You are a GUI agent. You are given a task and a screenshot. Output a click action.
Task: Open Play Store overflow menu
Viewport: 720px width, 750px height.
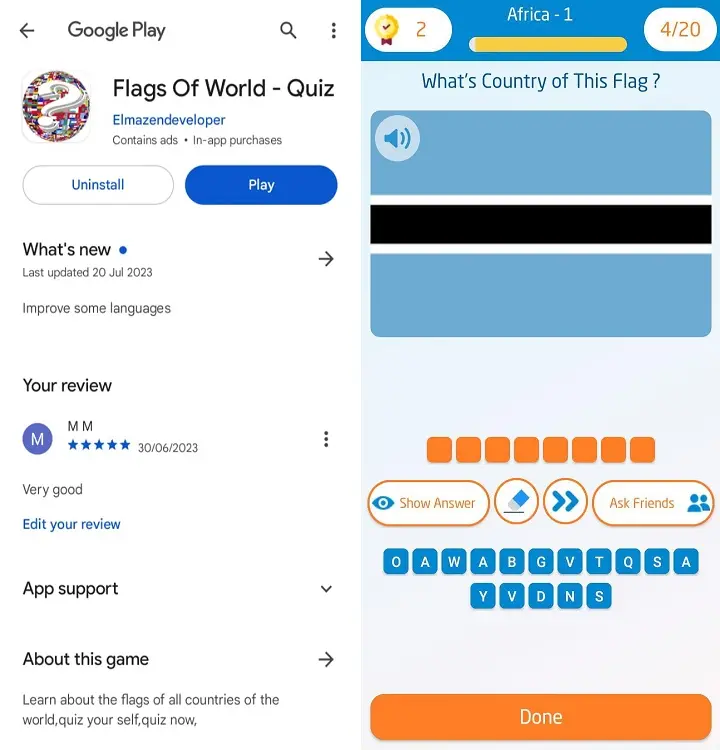pyautogui.click(x=334, y=31)
